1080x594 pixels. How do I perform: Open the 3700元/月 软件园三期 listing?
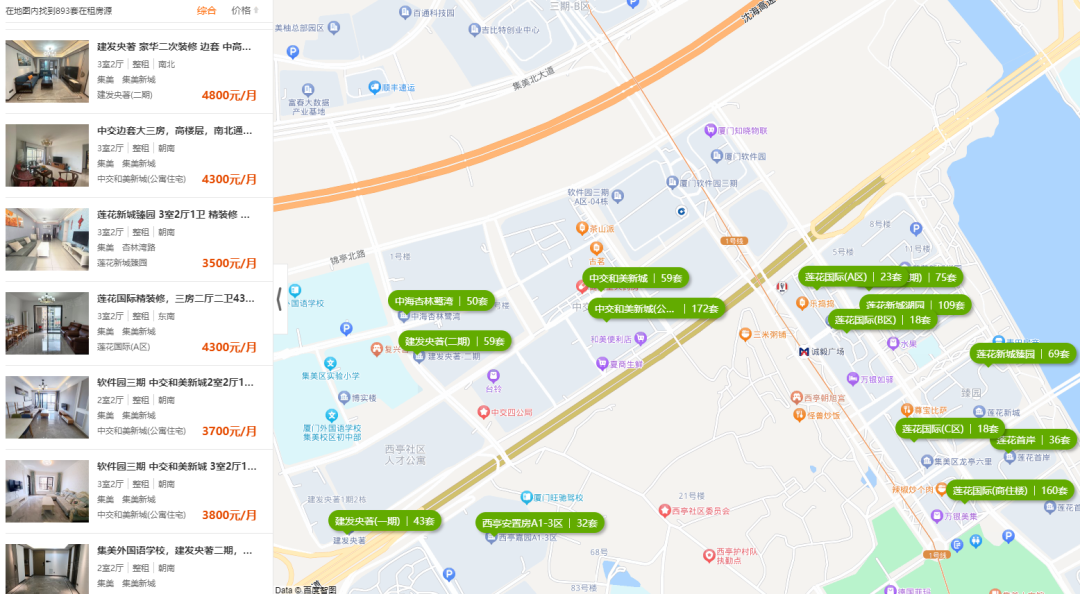click(x=174, y=383)
